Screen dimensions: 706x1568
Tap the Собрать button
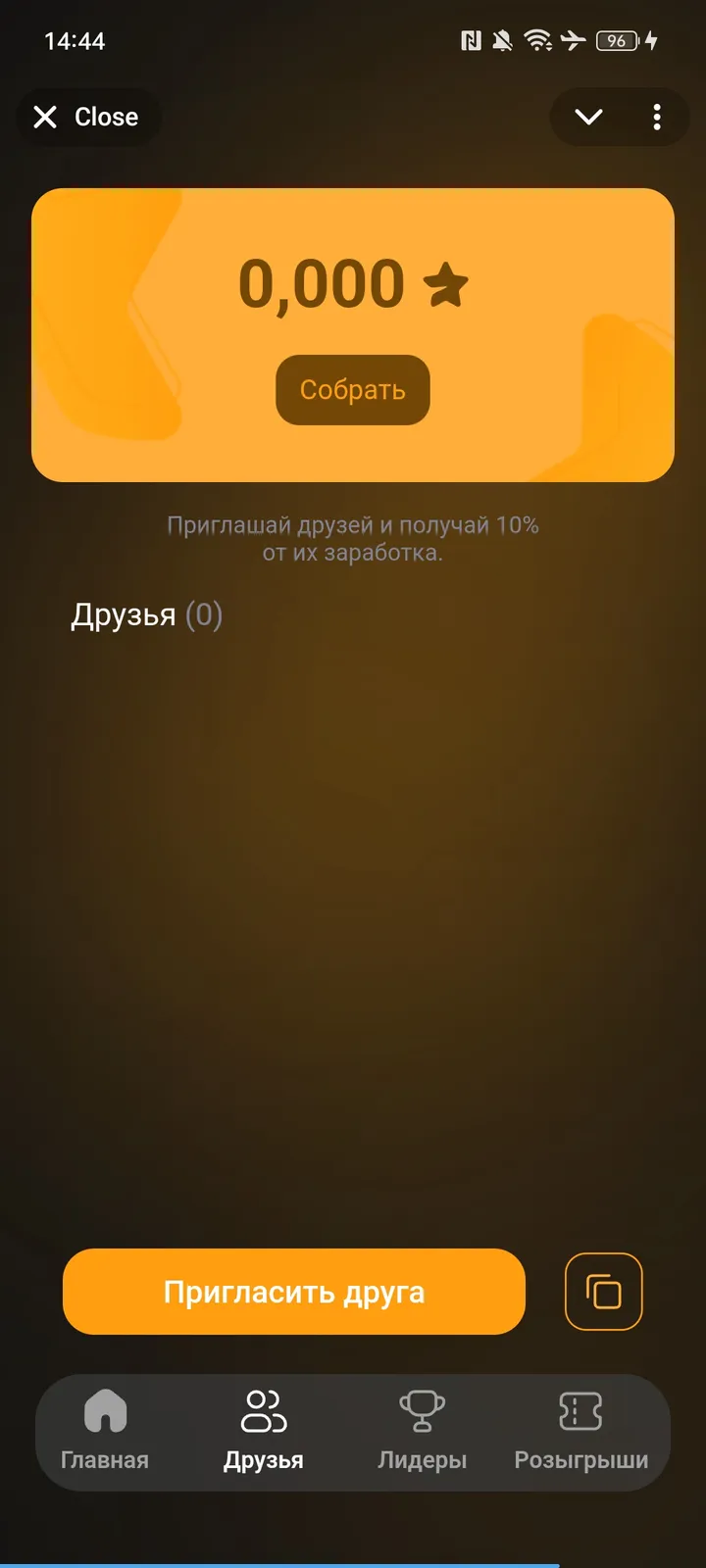[353, 390]
